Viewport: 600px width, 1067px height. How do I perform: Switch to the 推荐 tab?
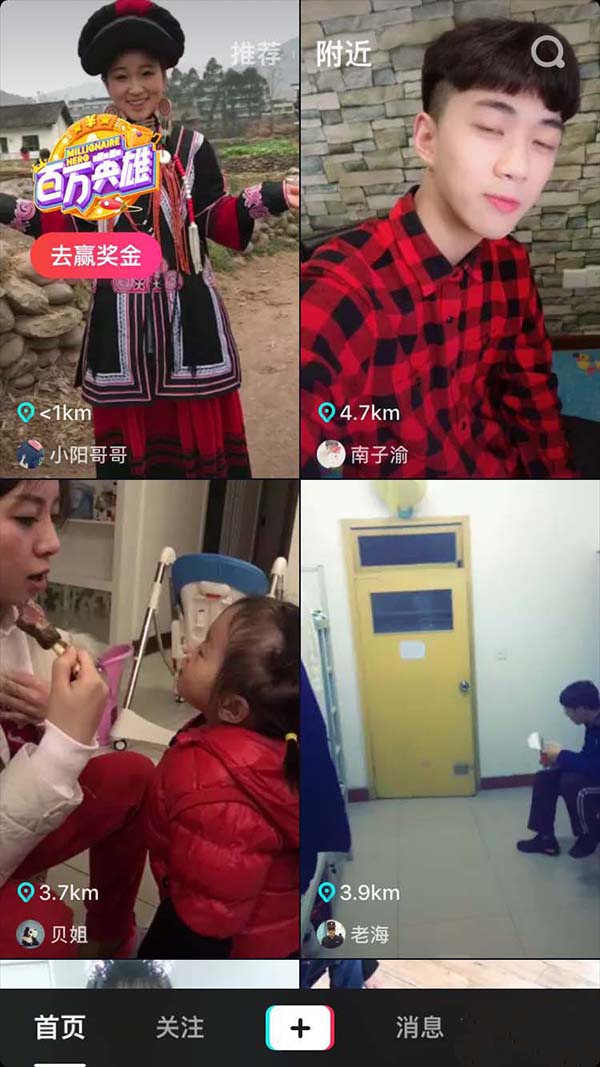(x=256, y=54)
